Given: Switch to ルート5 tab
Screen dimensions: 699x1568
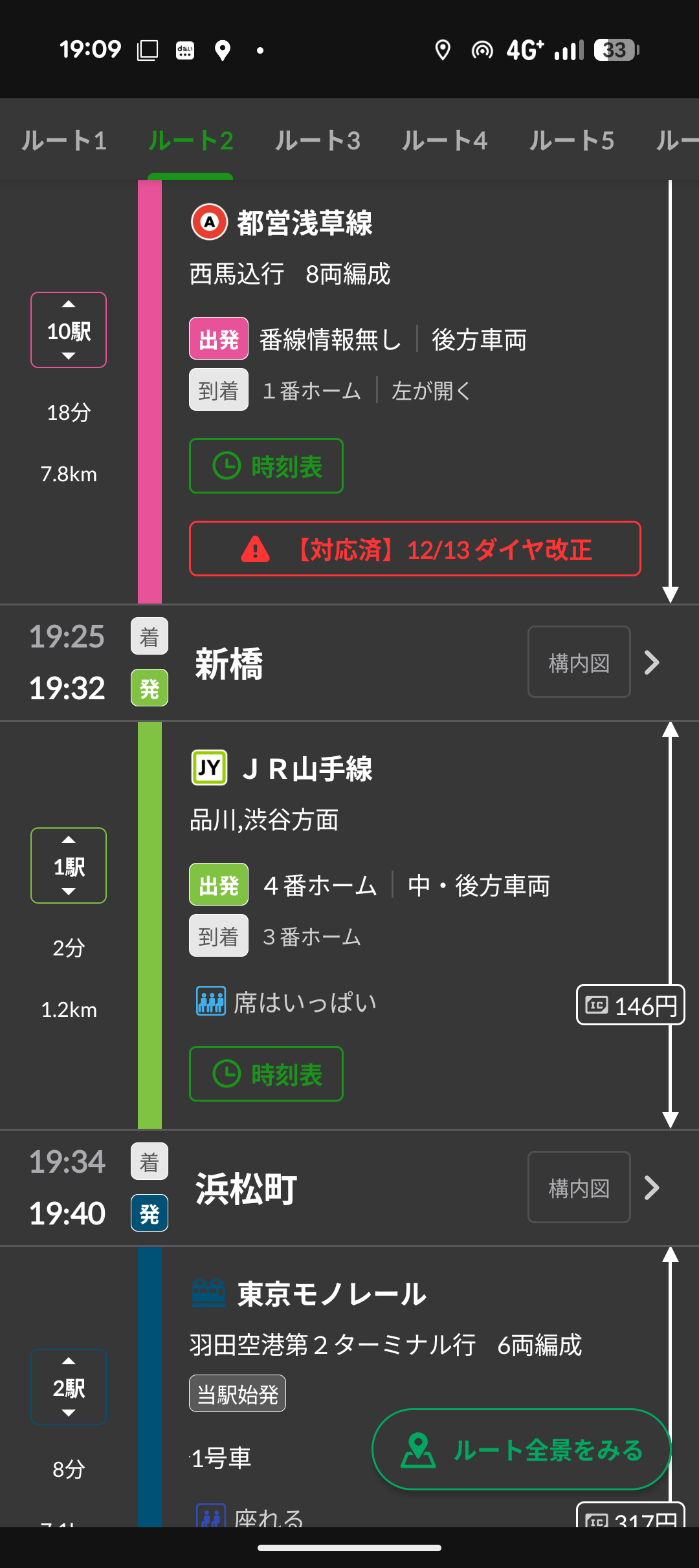Looking at the screenshot, I should pos(571,140).
